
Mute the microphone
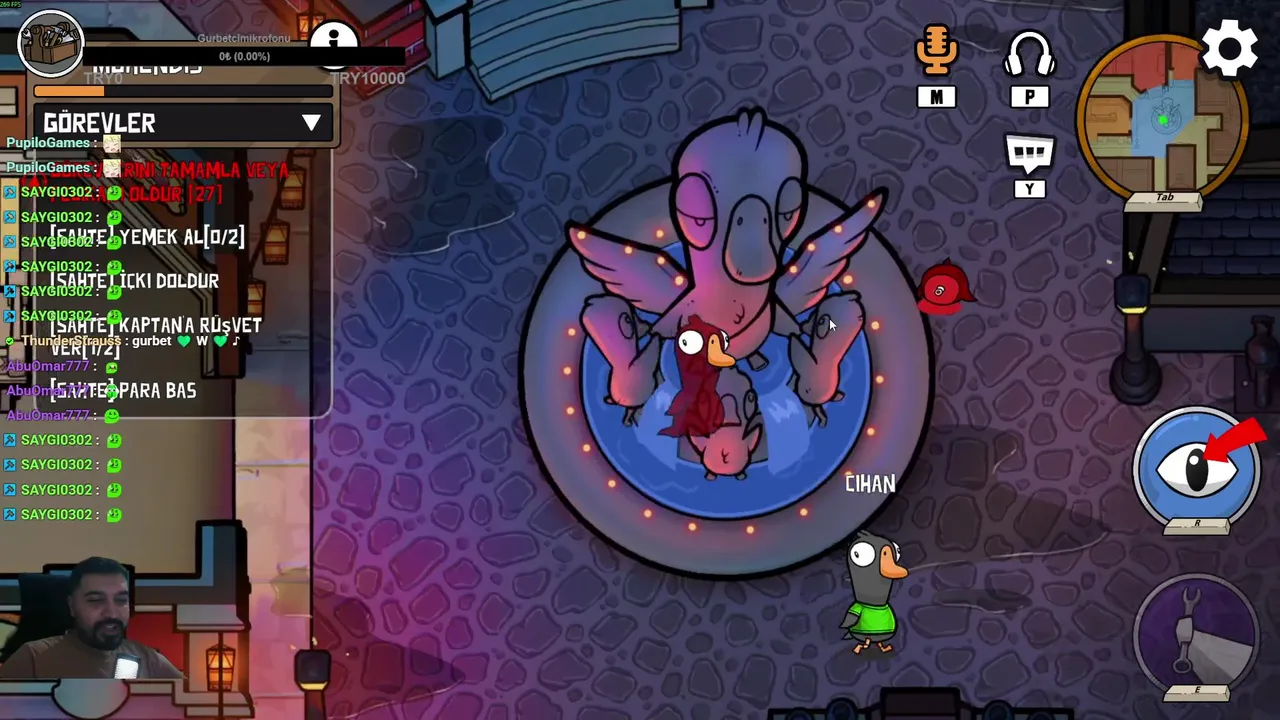[936, 52]
